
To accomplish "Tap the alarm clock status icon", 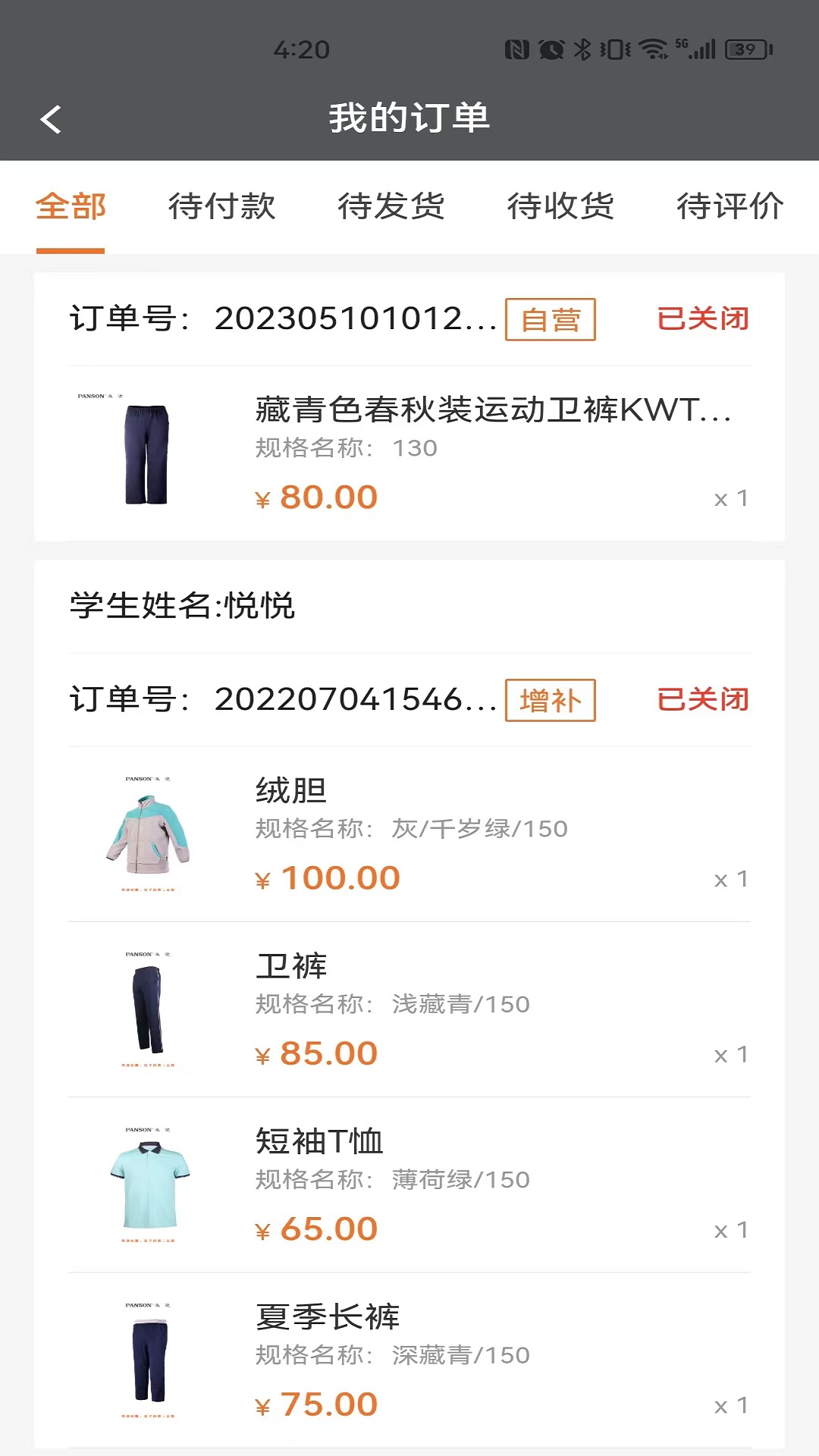I will point(551,48).
